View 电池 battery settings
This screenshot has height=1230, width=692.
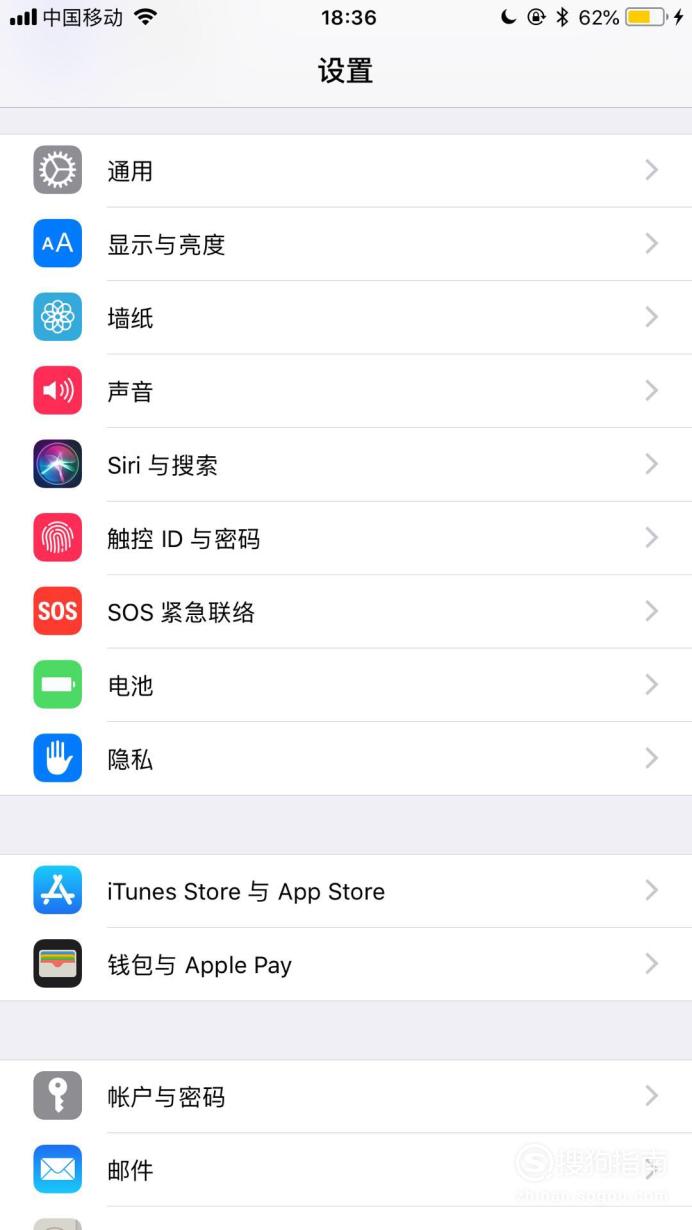coord(346,685)
